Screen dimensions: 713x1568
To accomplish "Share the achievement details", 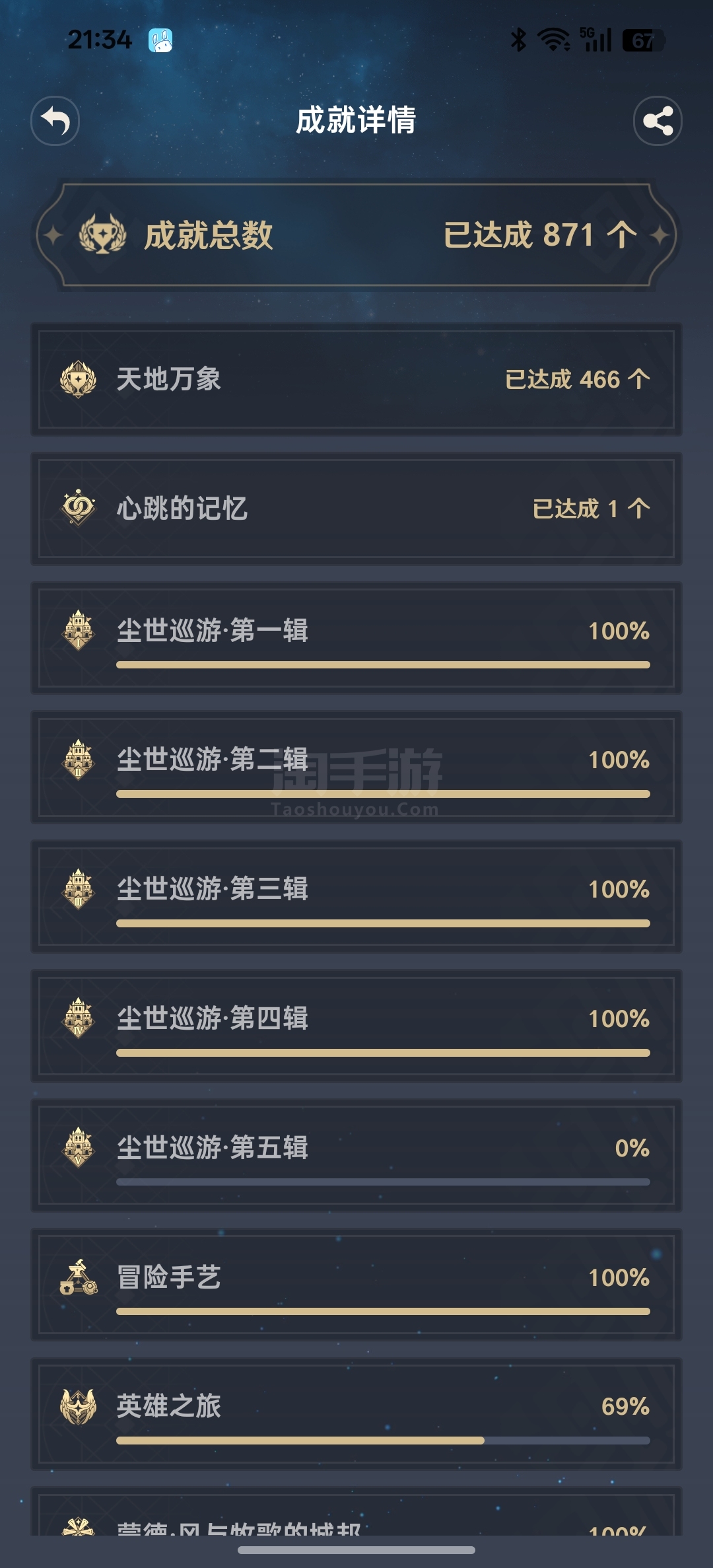I will click(x=658, y=121).
